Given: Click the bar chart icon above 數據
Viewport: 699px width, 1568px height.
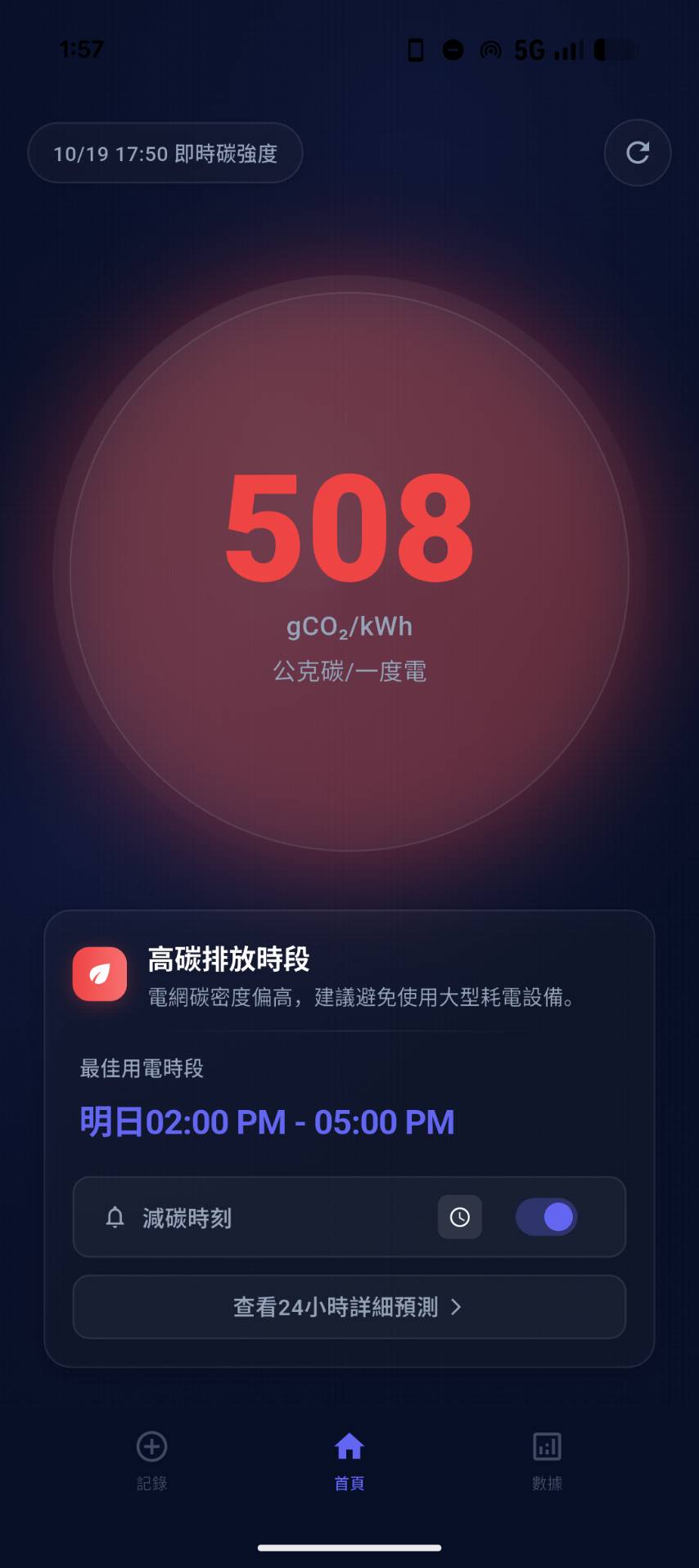Looking at the screenshot, I should [x=546, y=1442].
